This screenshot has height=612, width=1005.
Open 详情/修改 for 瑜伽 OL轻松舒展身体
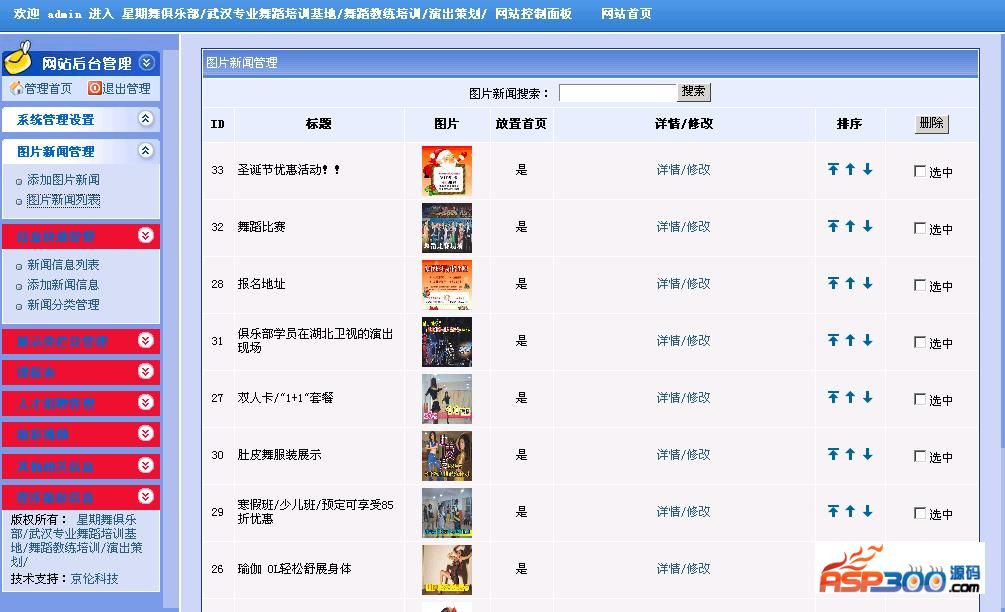pyautogui.click(x=684, y=569)
